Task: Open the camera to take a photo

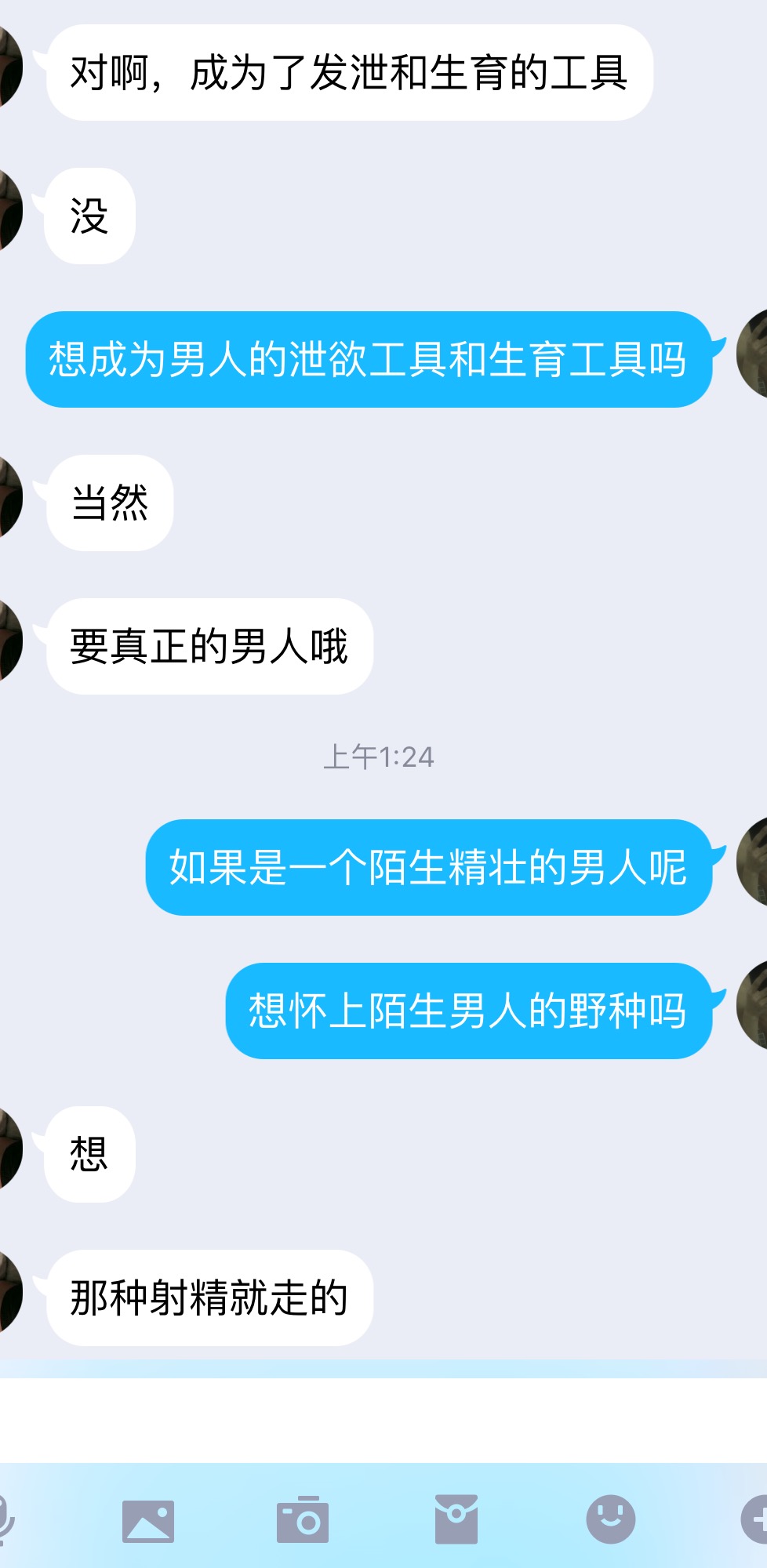Action: click(303, 1520)
